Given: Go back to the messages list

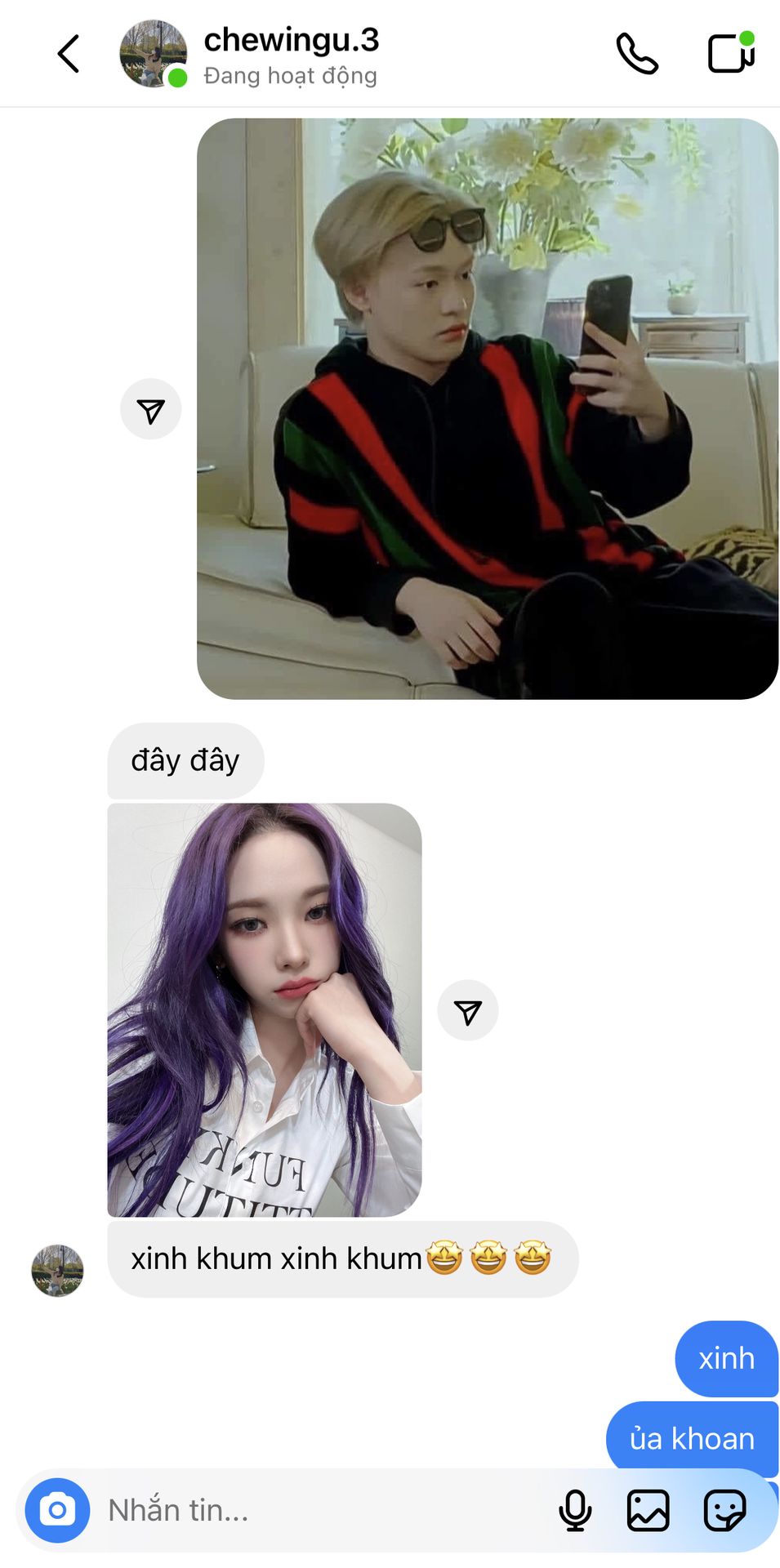Looking at the screenshot, I should (x=69, y=54).
